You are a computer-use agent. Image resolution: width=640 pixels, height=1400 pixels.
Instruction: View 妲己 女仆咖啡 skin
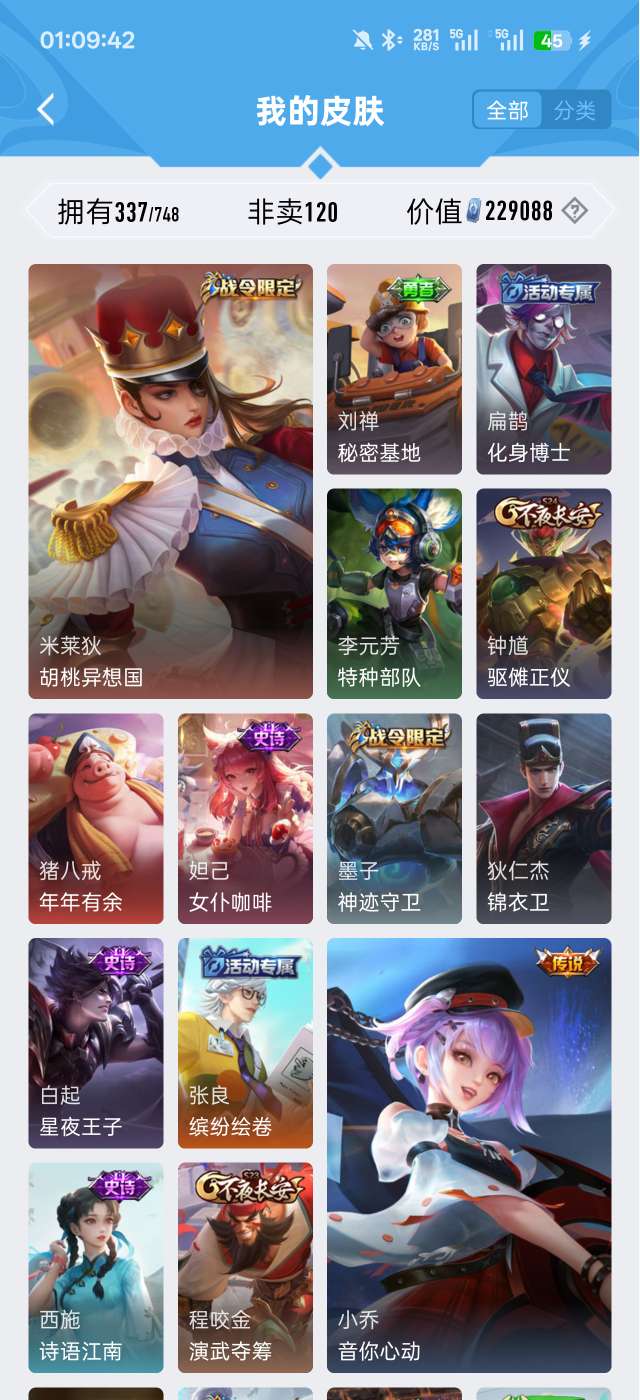coord(245,818)
